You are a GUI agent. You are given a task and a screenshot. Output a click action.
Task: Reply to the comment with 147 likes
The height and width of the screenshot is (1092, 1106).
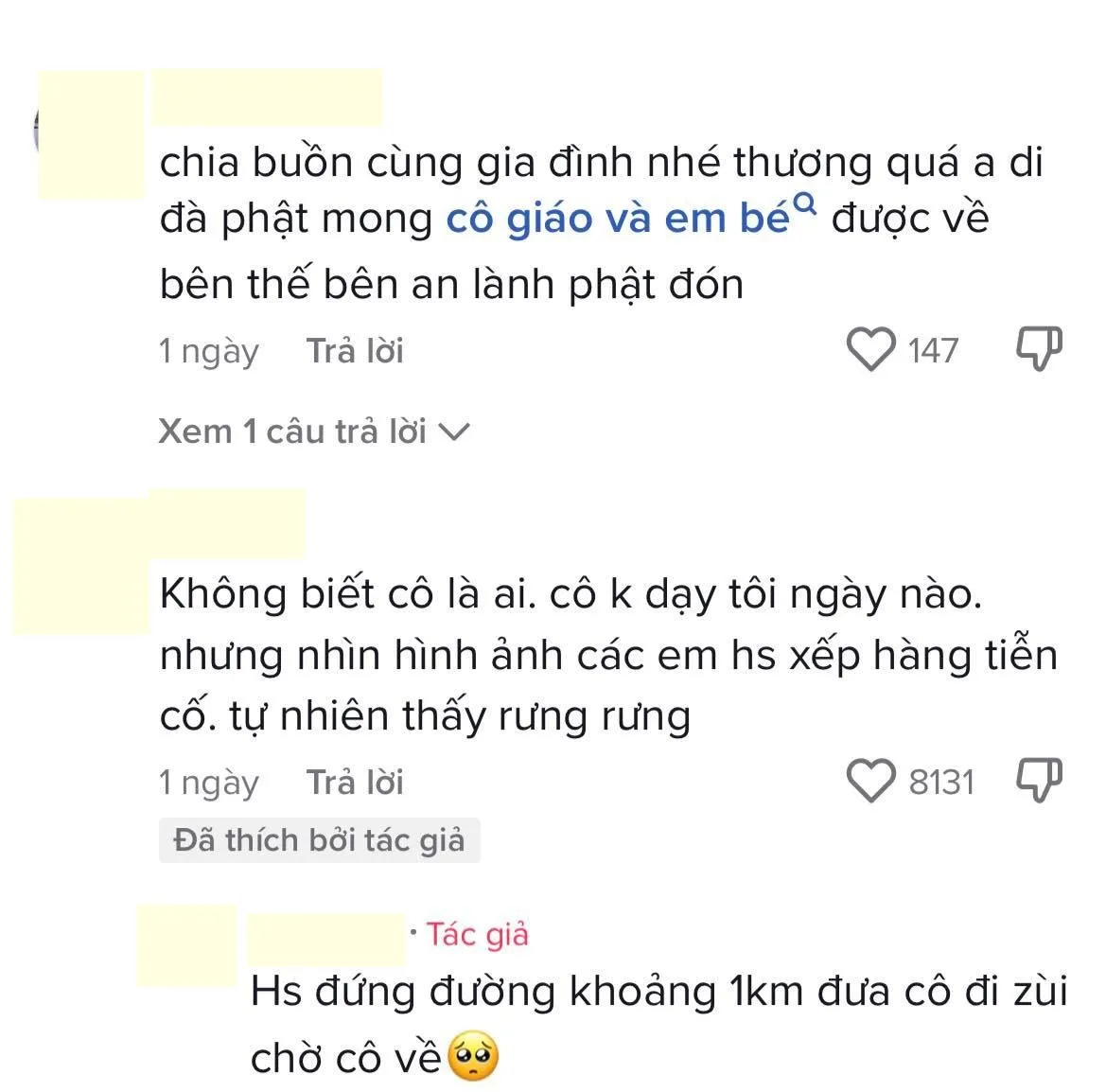pos(355,351)
